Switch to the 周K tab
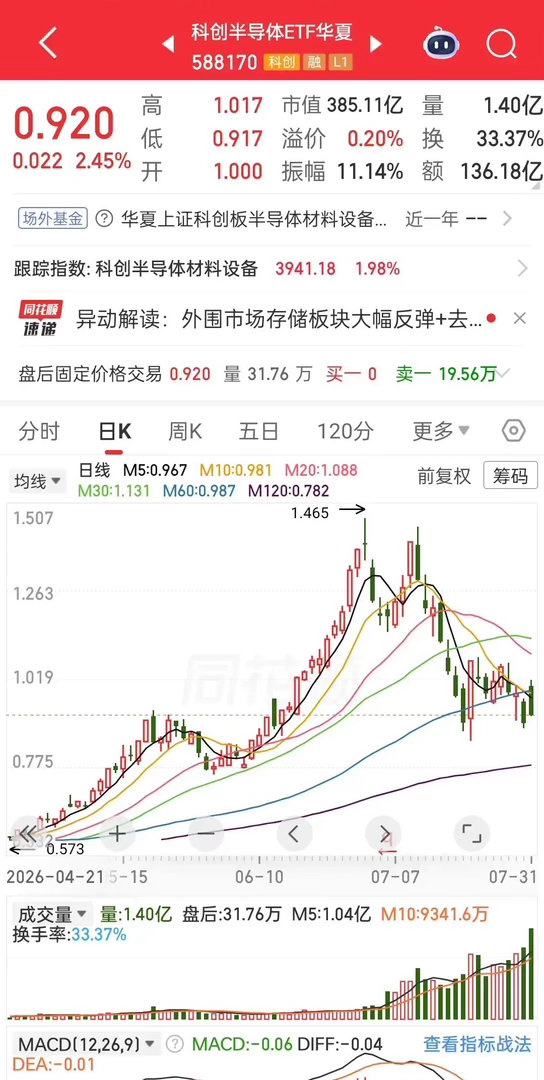This screenshot has width=544, height=1080. pyautogui.click(x=185, y=432)
